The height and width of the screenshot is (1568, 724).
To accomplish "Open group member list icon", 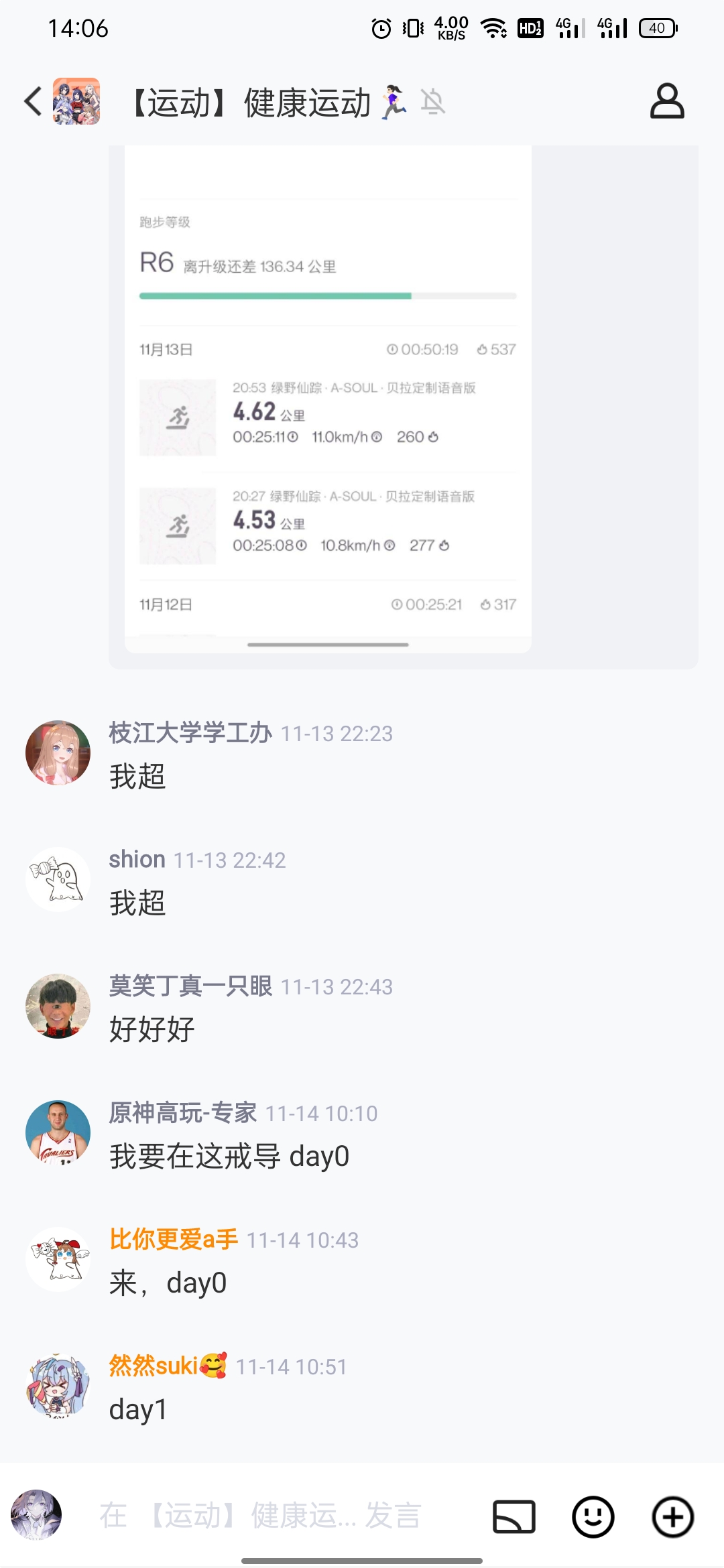I will [666, 102].
